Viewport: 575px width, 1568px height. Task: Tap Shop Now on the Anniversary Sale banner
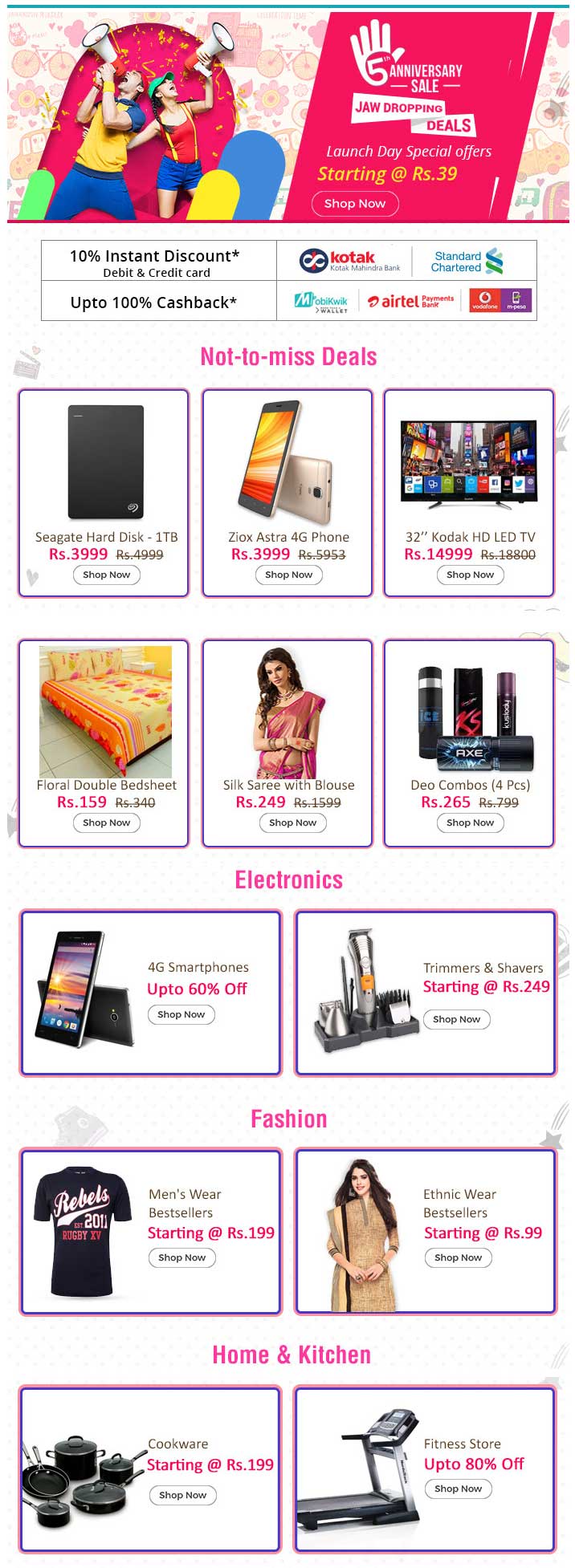coord(355,204)
